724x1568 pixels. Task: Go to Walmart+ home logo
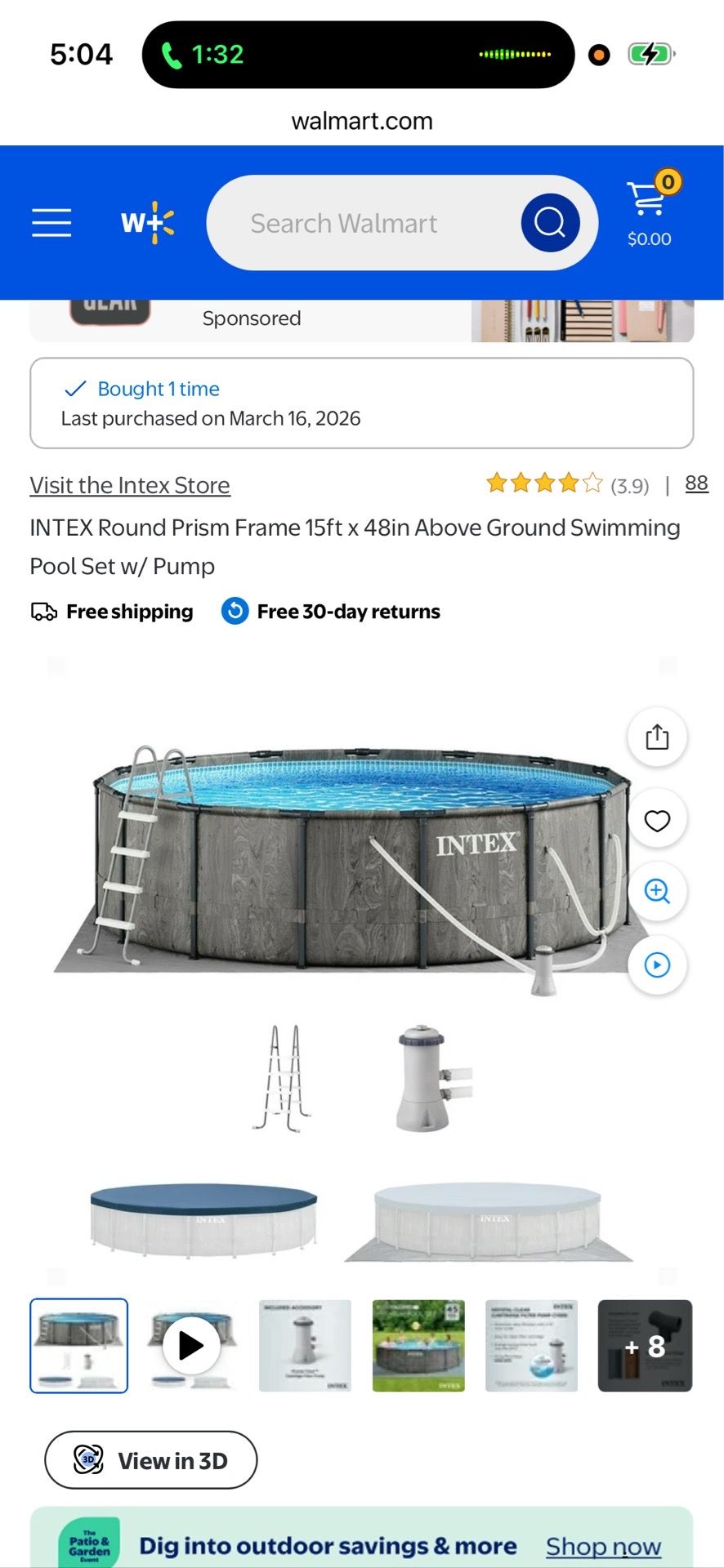click(148, 222)
